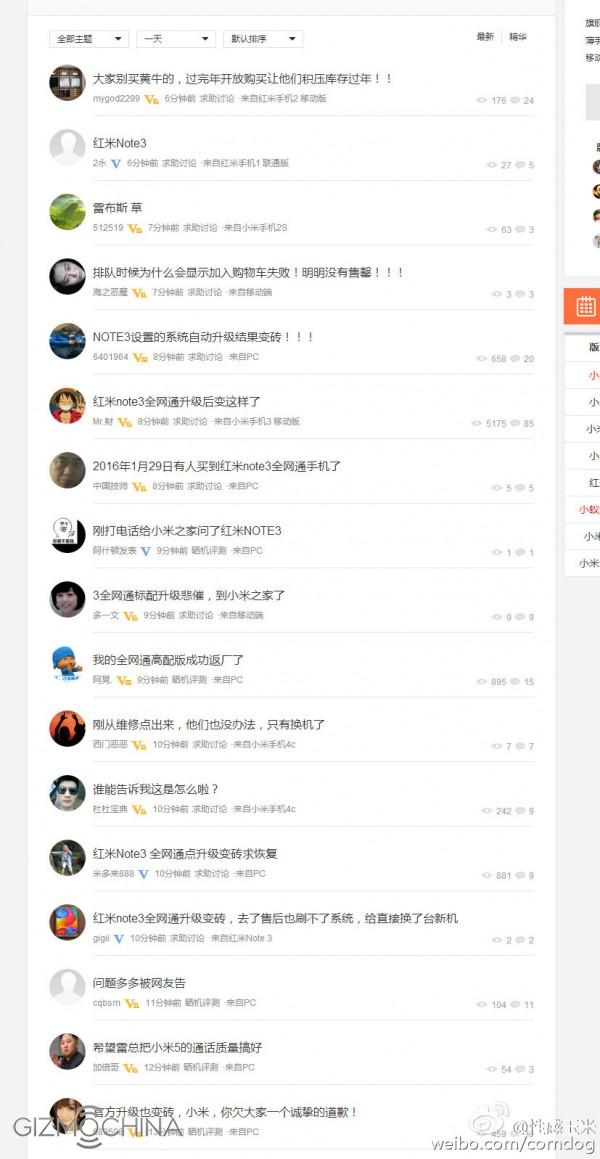Open thread 刚从维修点出来，他们也没办法
Viewport: 600px width, 1159px height.
(208, 724)
